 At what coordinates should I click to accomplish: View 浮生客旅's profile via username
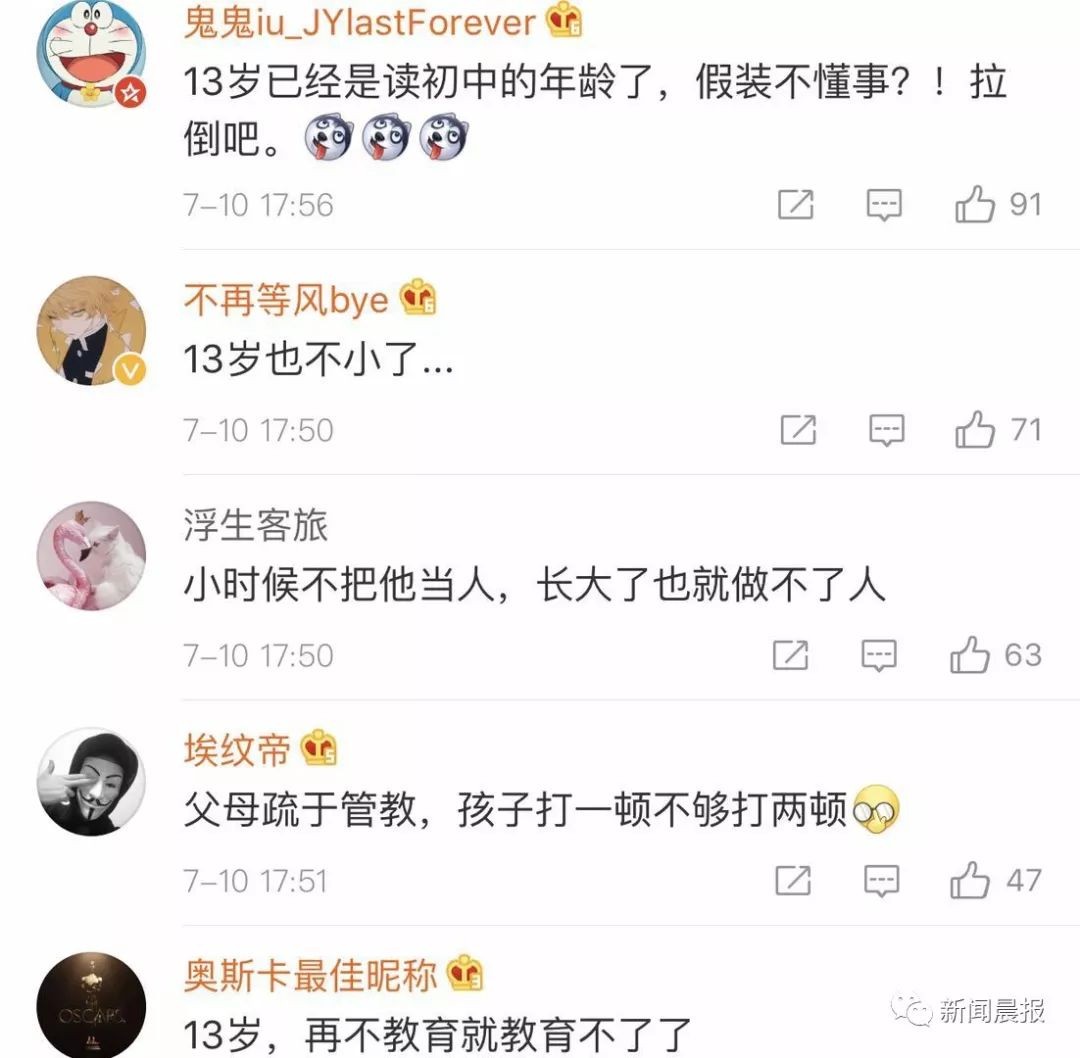tap(255, 525)
